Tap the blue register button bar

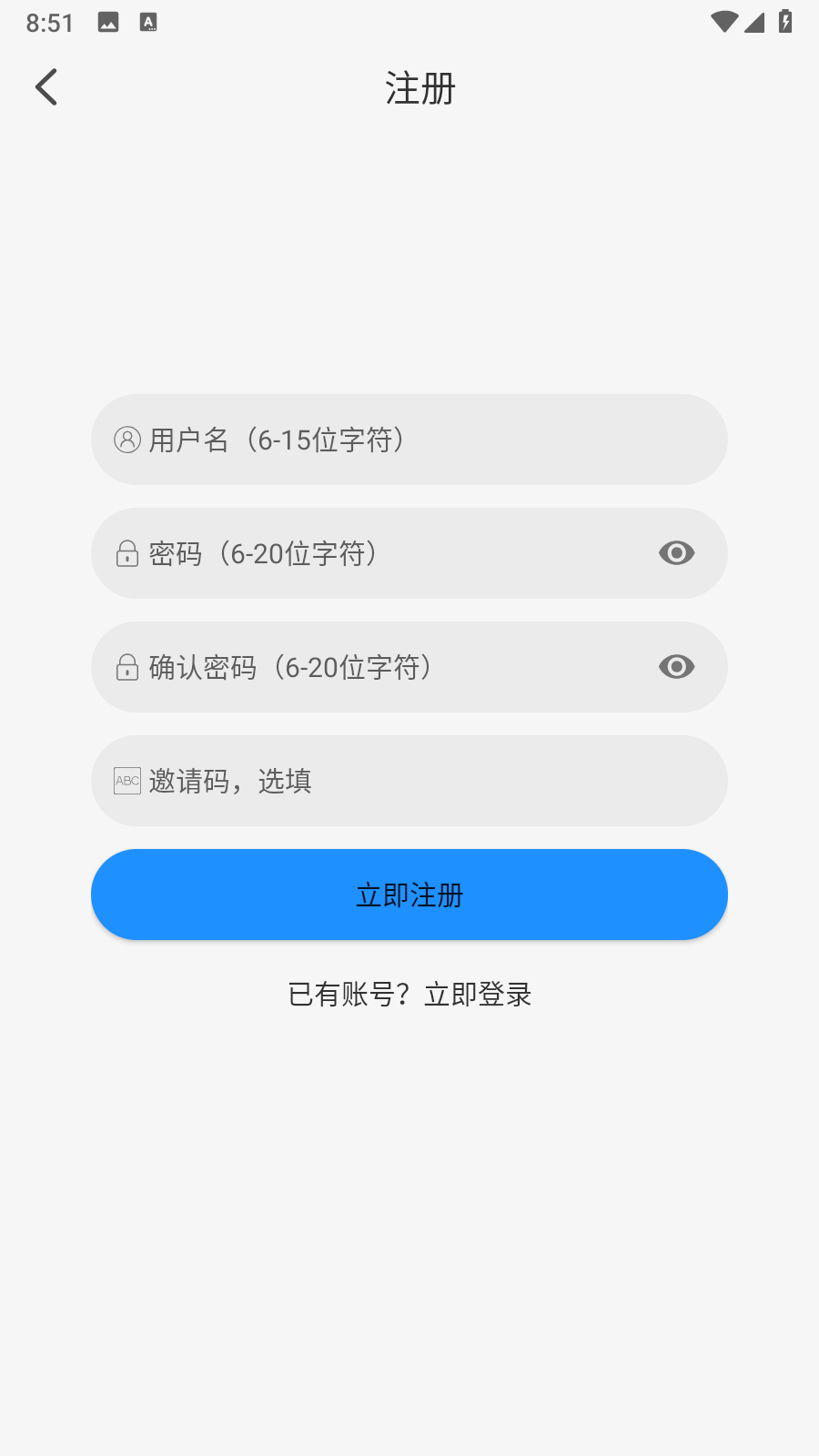coord(409,895)
